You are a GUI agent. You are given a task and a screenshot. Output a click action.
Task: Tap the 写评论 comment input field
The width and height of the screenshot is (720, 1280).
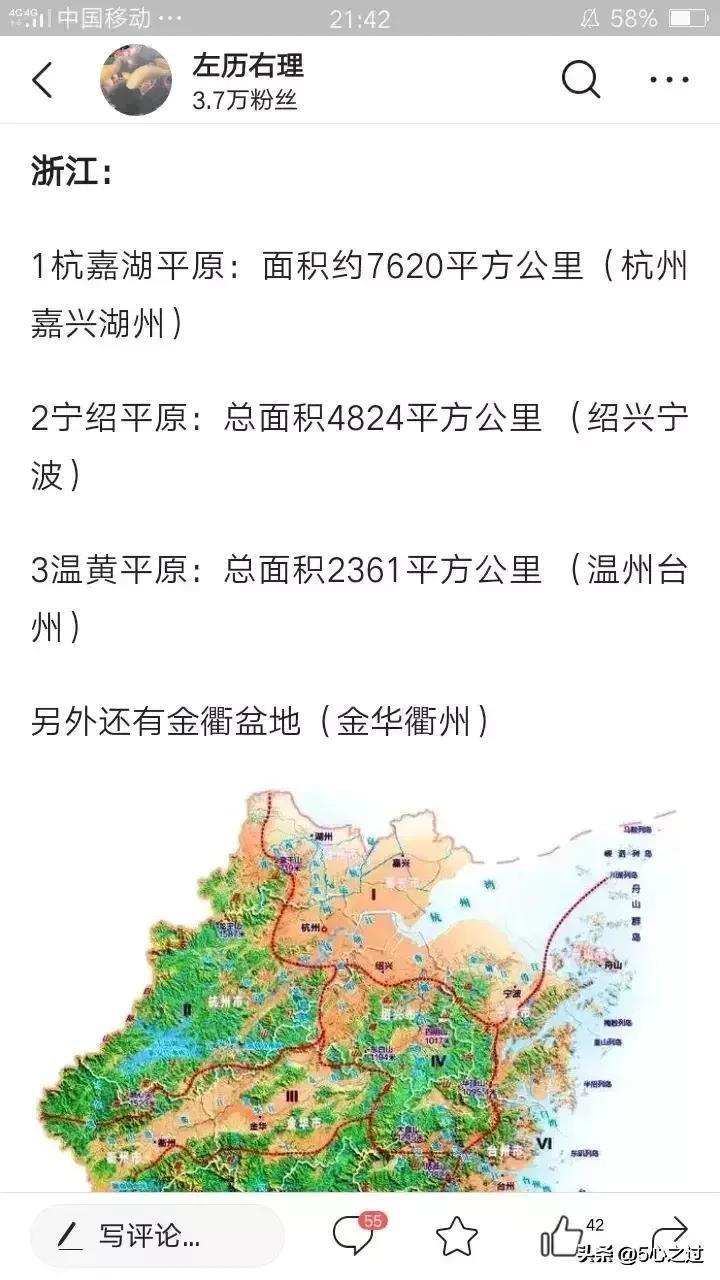point(157,1236)
